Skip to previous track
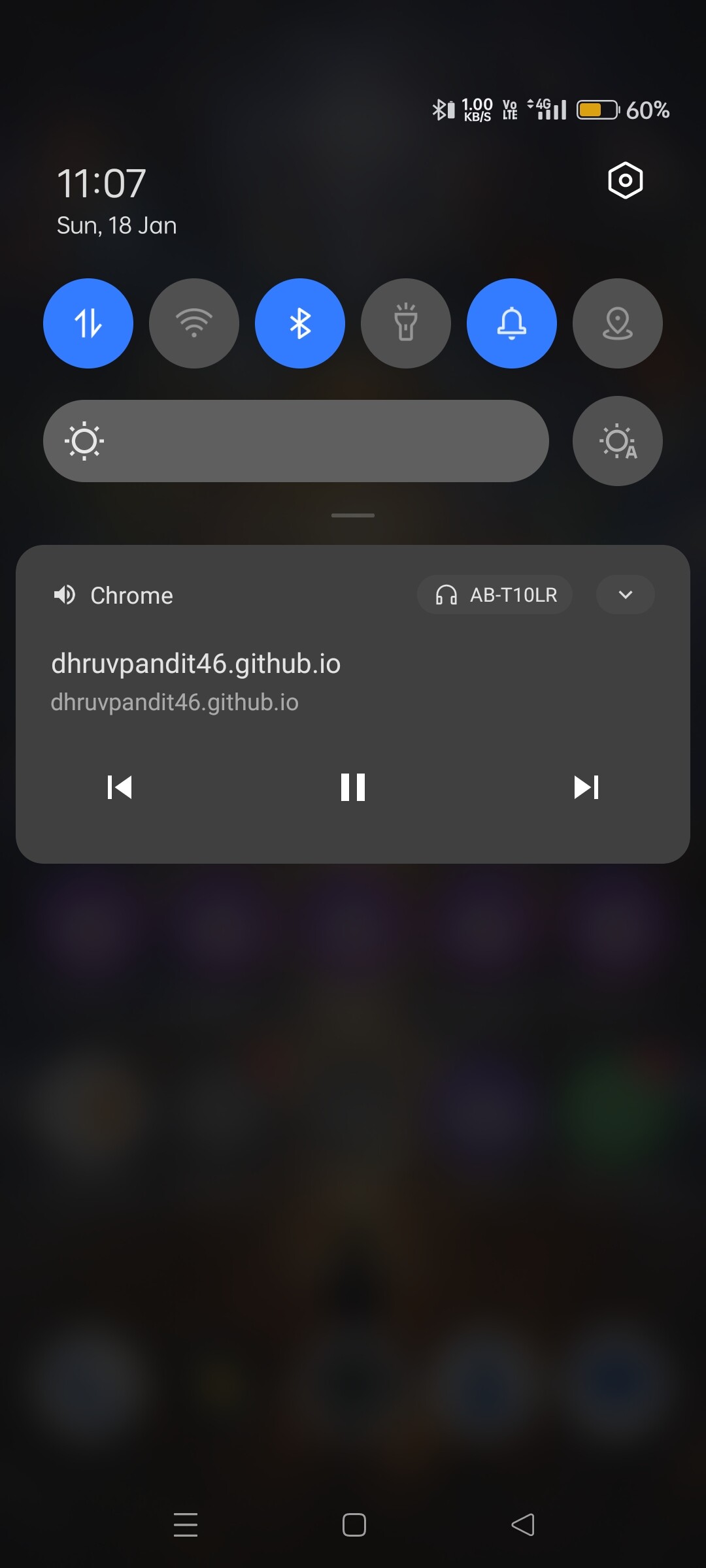Viewport: 706px width, 1568px height. point(120,787)
